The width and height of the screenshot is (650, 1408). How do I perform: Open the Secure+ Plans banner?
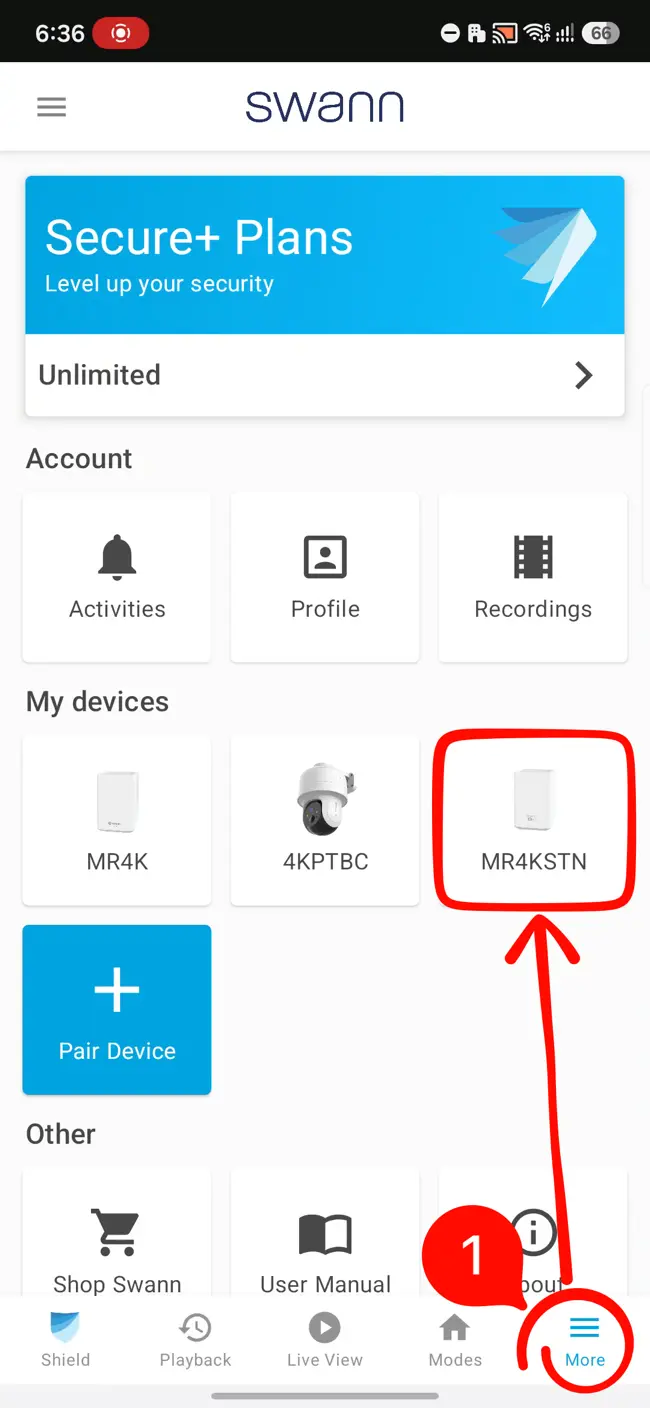325,255
